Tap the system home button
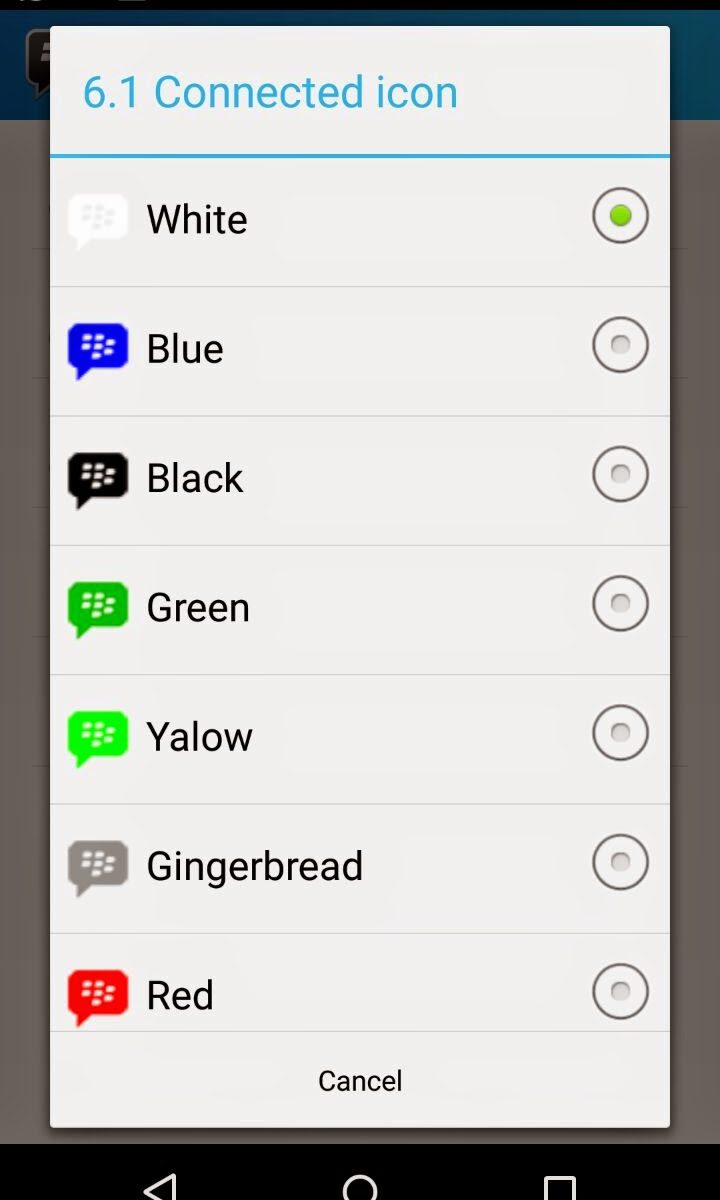720x1200 pixels. [360, 1187]
